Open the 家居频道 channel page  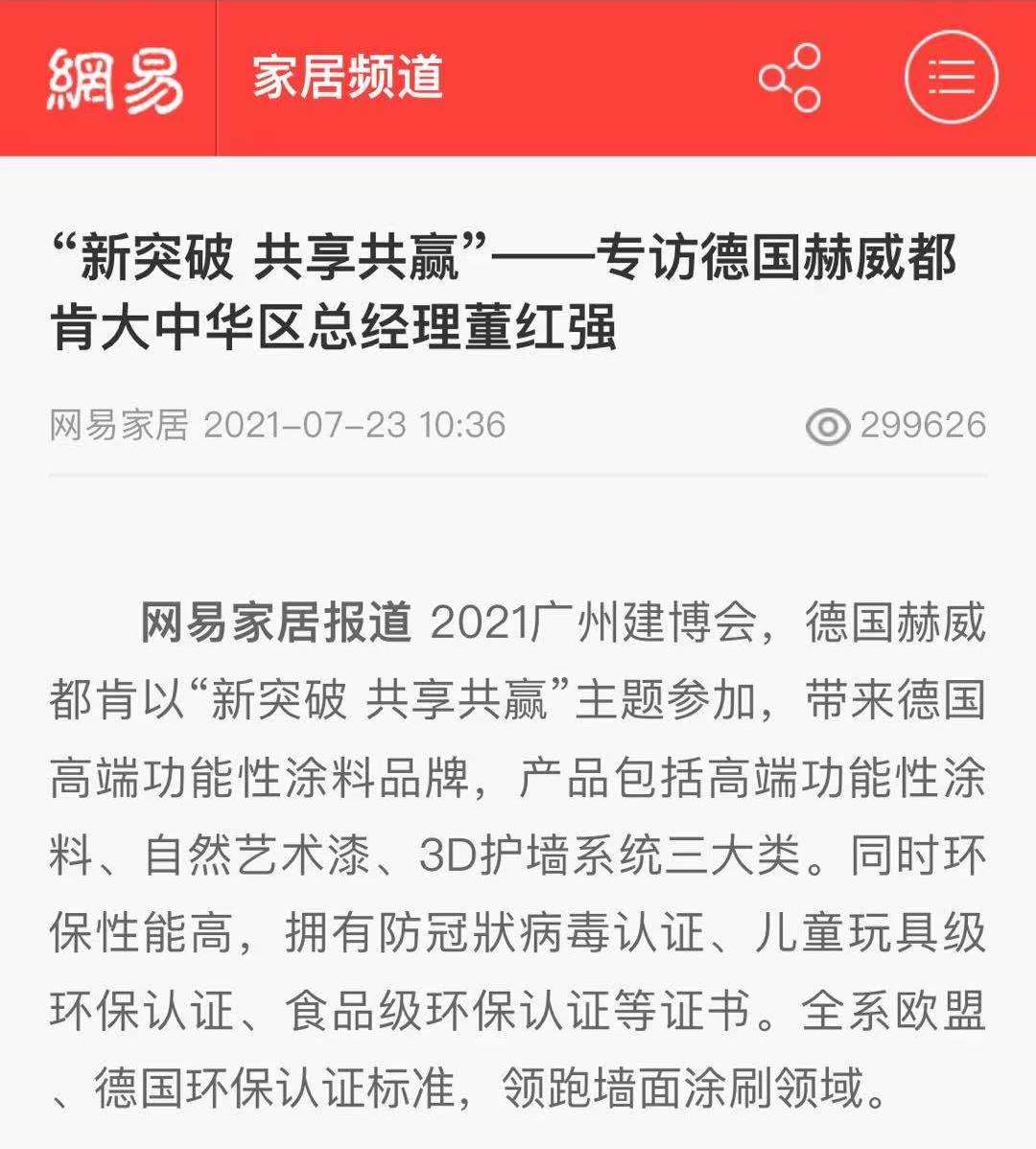click(348, 78)
